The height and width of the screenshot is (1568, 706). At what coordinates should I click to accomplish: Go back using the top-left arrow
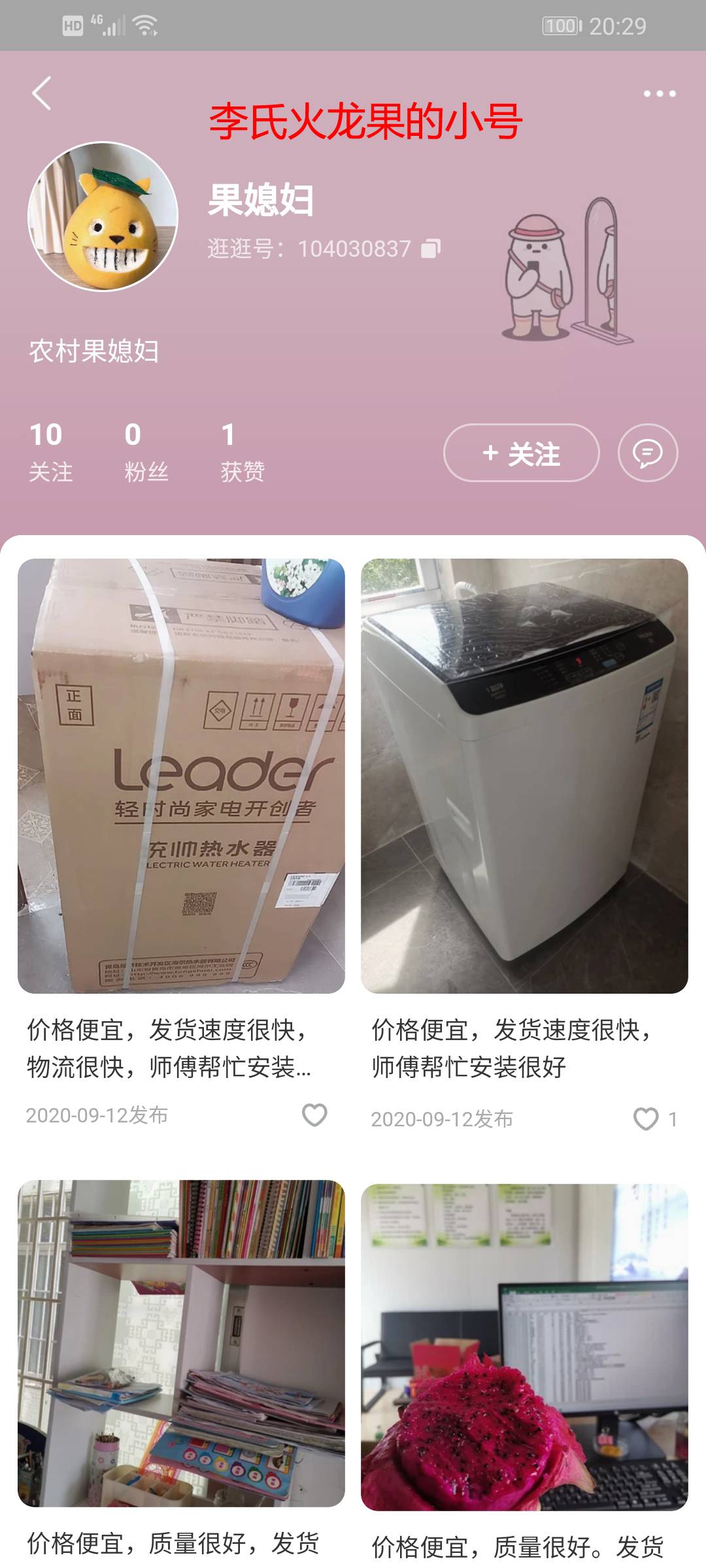42,93
